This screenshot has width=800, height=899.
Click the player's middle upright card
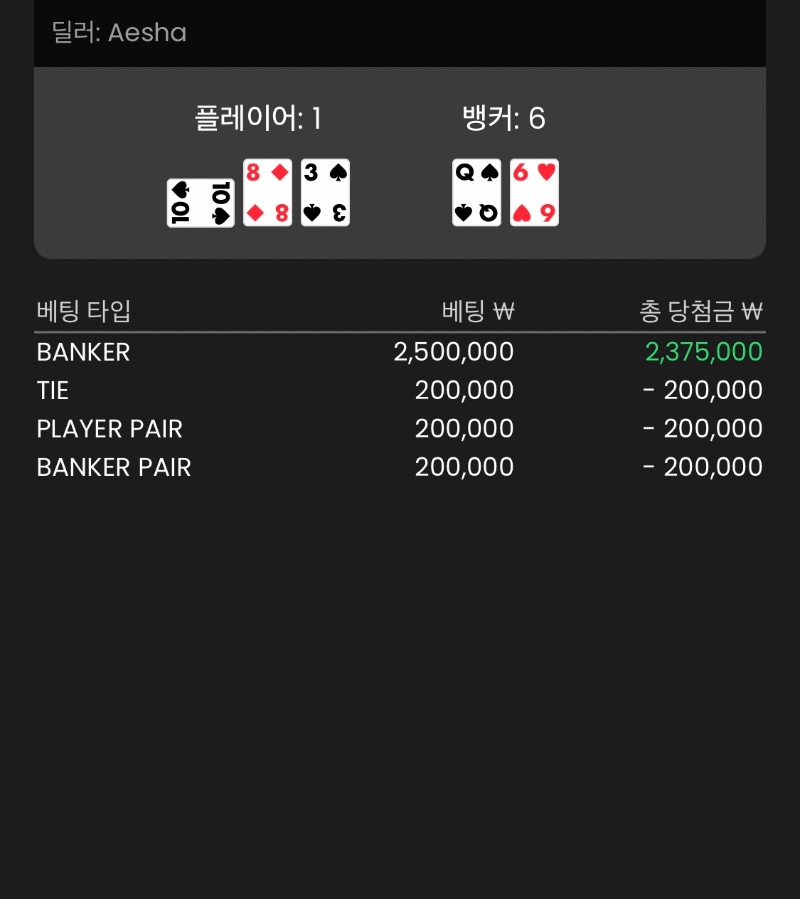click(x=267, y=192)
